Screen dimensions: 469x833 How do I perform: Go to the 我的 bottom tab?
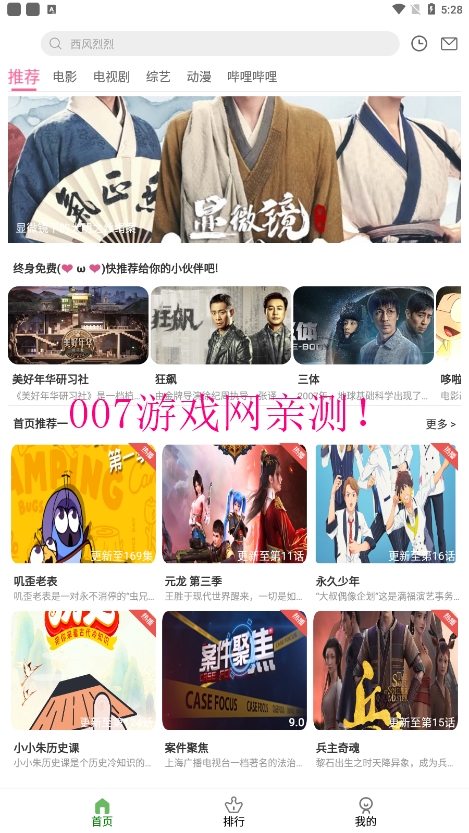point(365,812)
